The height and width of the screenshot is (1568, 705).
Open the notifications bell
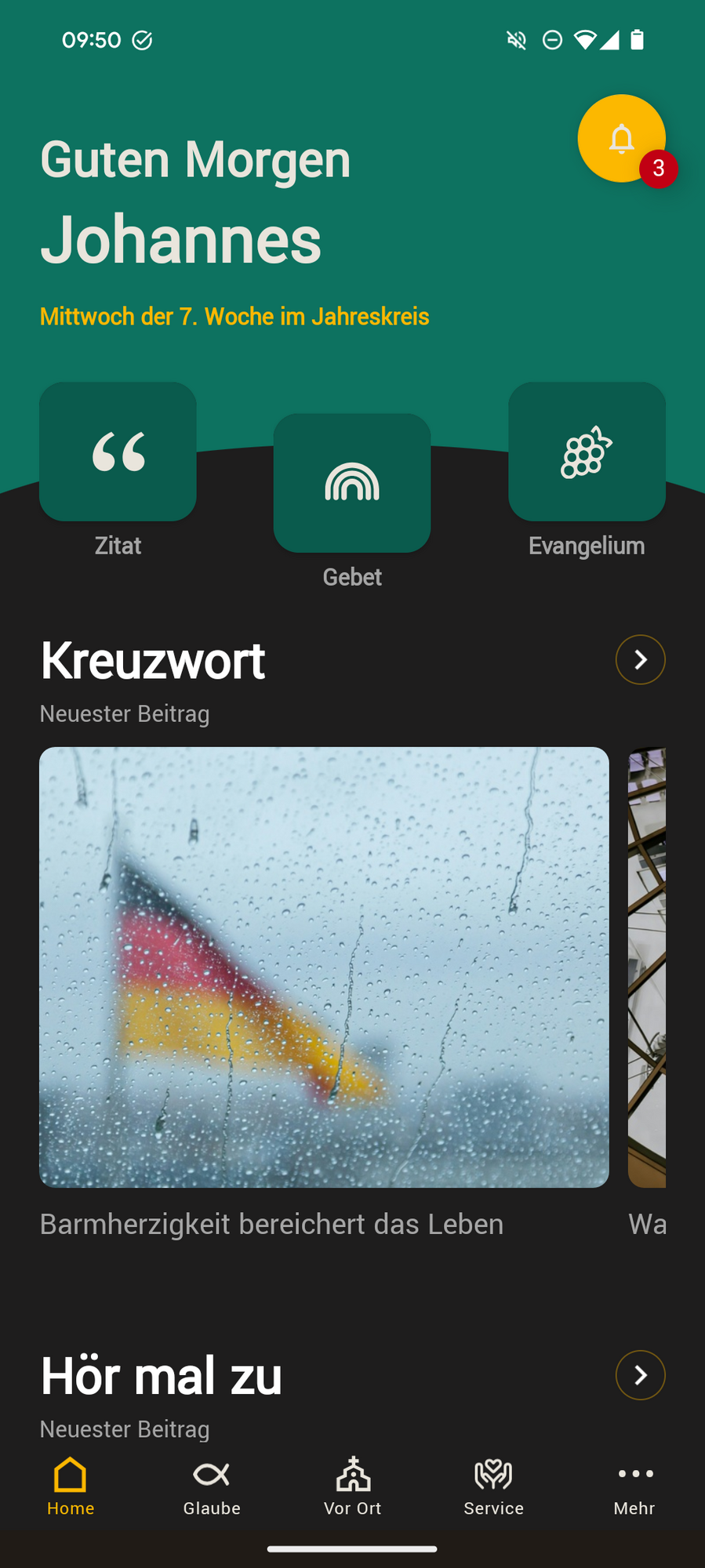[x=621, y=139]
